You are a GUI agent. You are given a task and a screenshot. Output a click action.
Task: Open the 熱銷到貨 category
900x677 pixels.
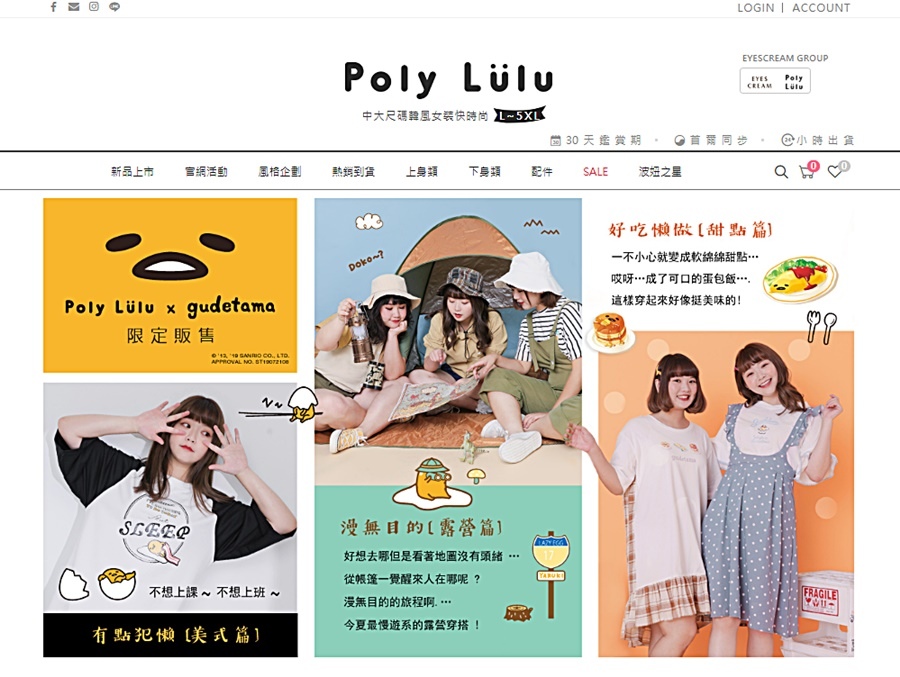tap(353, 172)
